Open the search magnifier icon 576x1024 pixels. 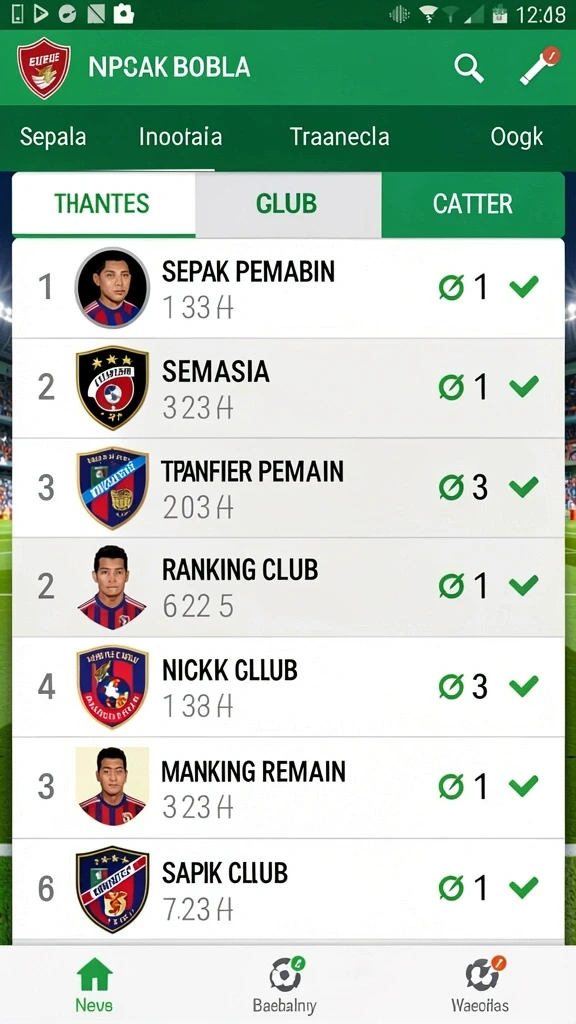(x=469, y=67)
